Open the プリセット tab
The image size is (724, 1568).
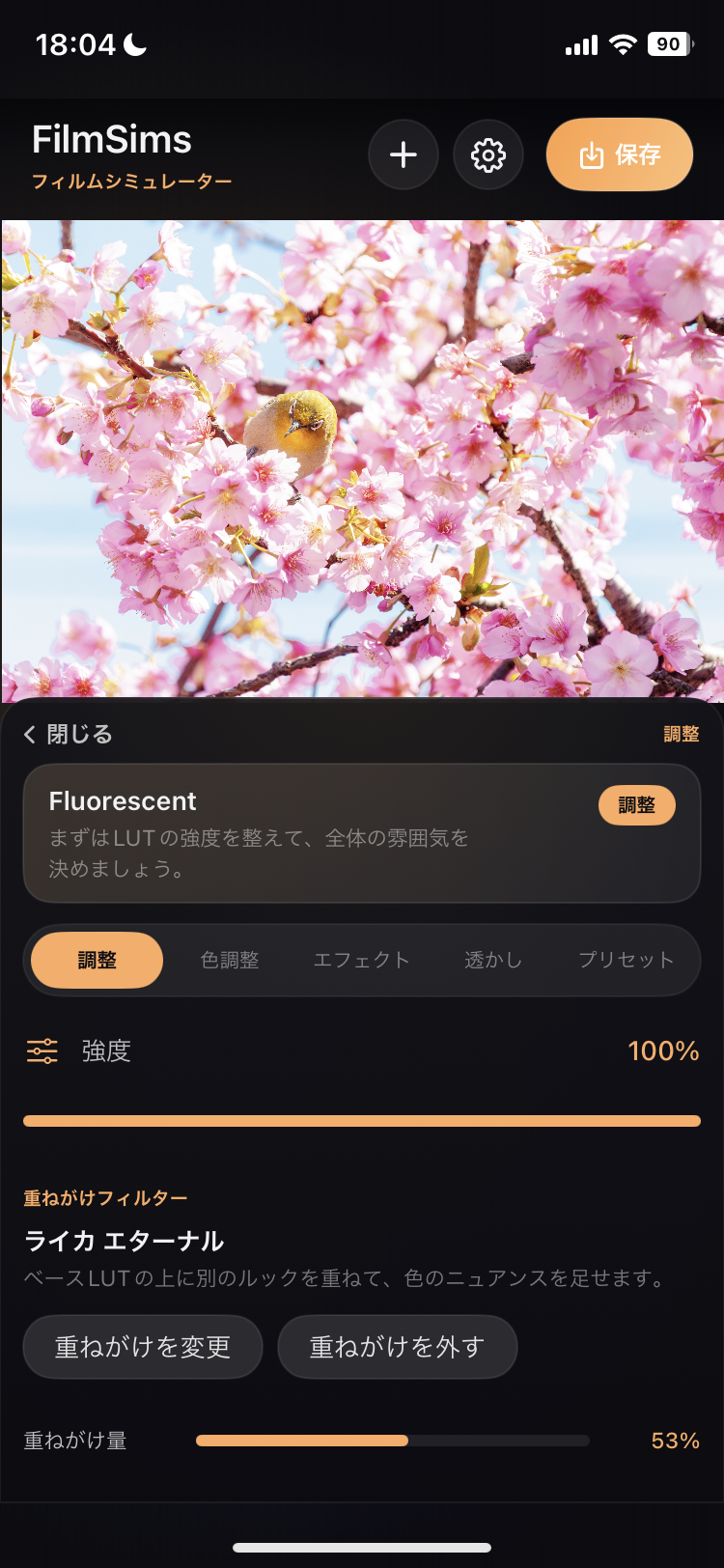click(626, 960)
